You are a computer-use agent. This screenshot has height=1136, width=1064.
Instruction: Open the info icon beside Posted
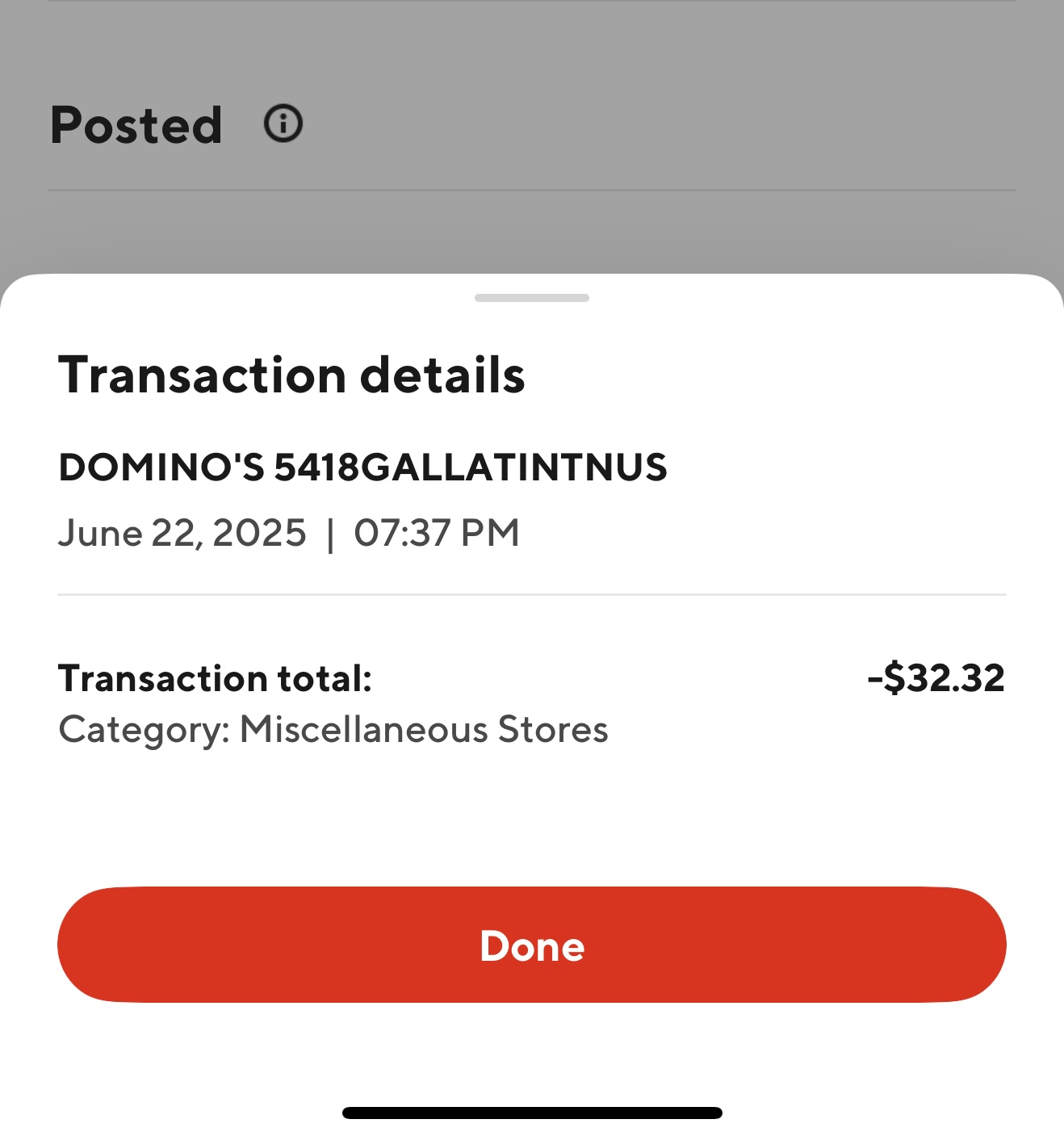click(x=283, y=124)
